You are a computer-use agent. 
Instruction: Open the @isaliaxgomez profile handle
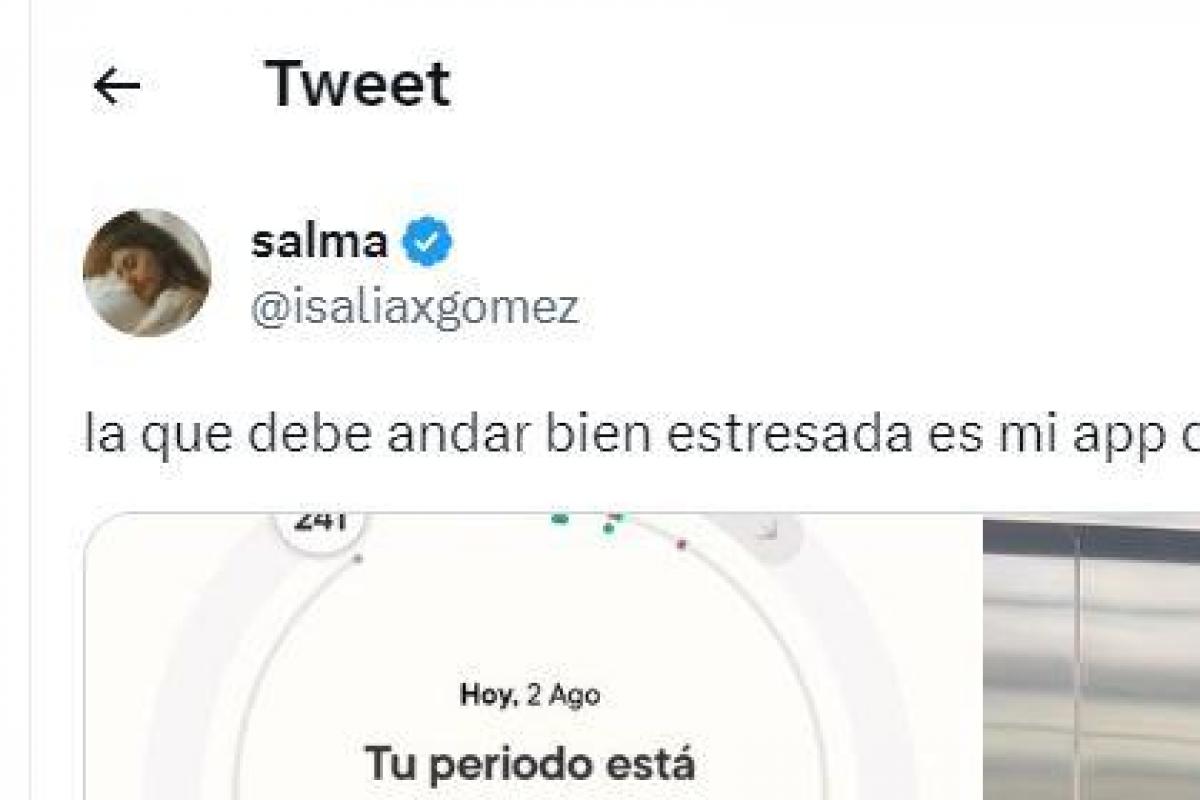coord(415,308)
